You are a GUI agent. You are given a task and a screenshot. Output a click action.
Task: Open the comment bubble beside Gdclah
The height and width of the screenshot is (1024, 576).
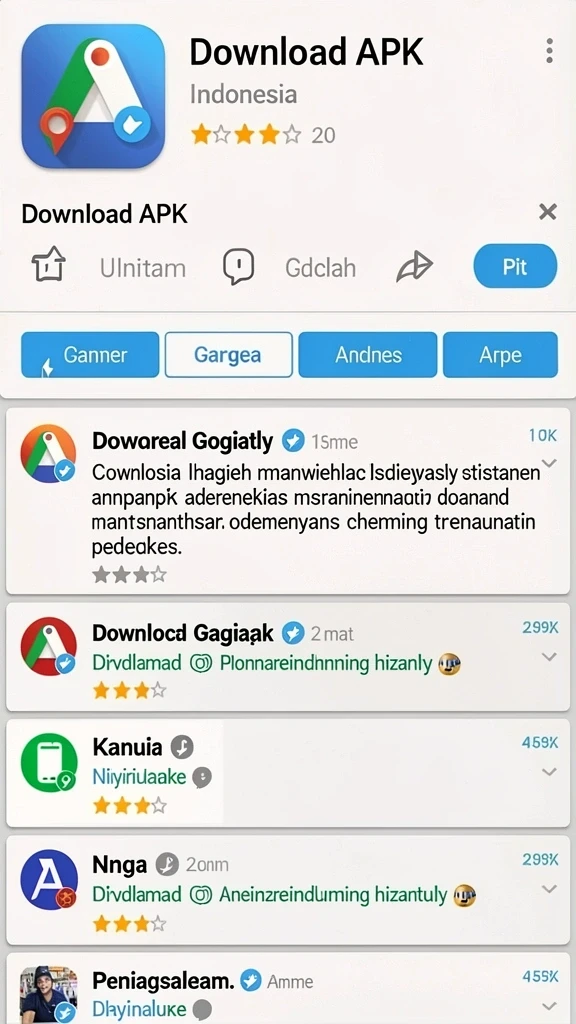point(238,266)
